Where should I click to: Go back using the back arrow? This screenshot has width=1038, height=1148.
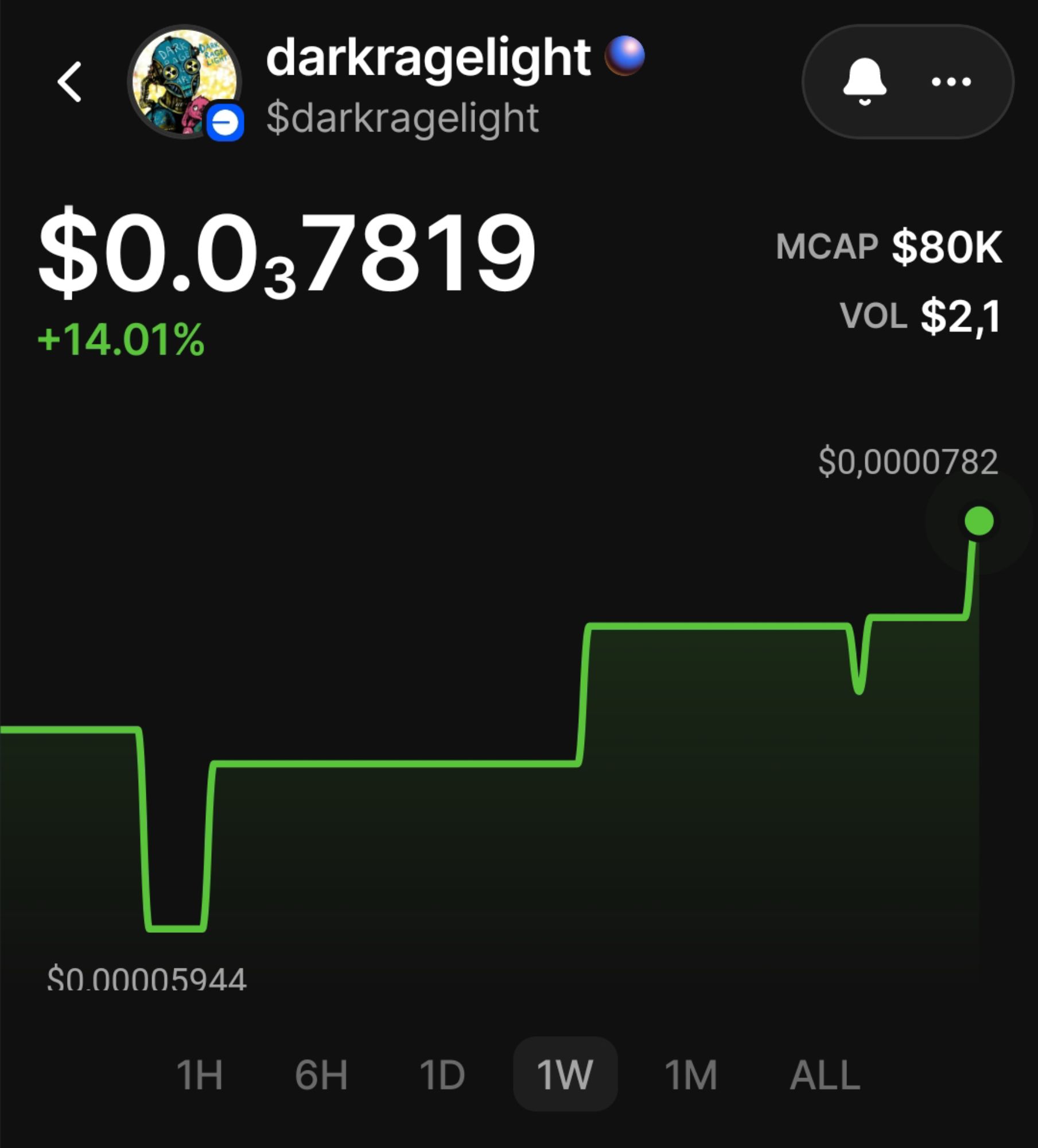70,82
